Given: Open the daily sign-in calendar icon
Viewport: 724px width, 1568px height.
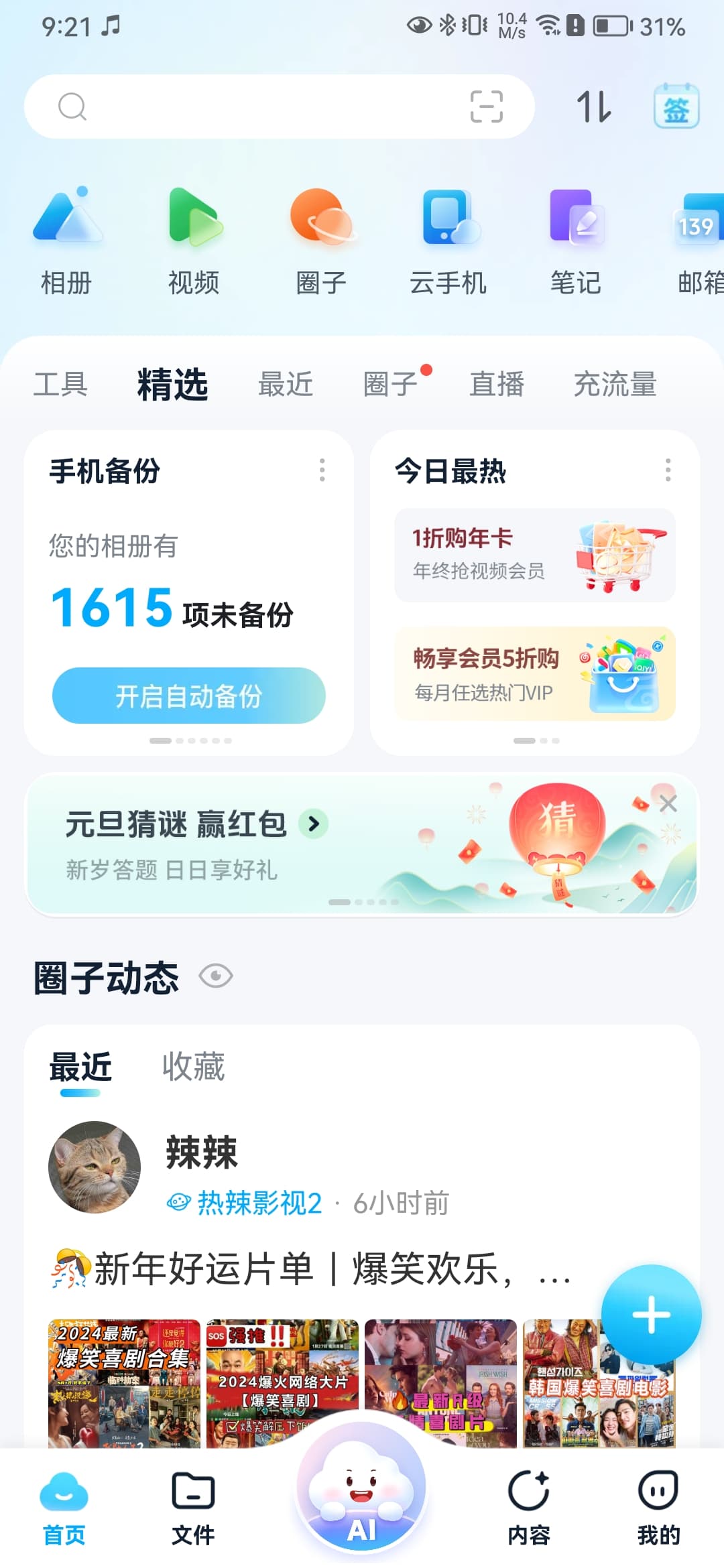Looking at the screenshot, I should click(676, 106).
